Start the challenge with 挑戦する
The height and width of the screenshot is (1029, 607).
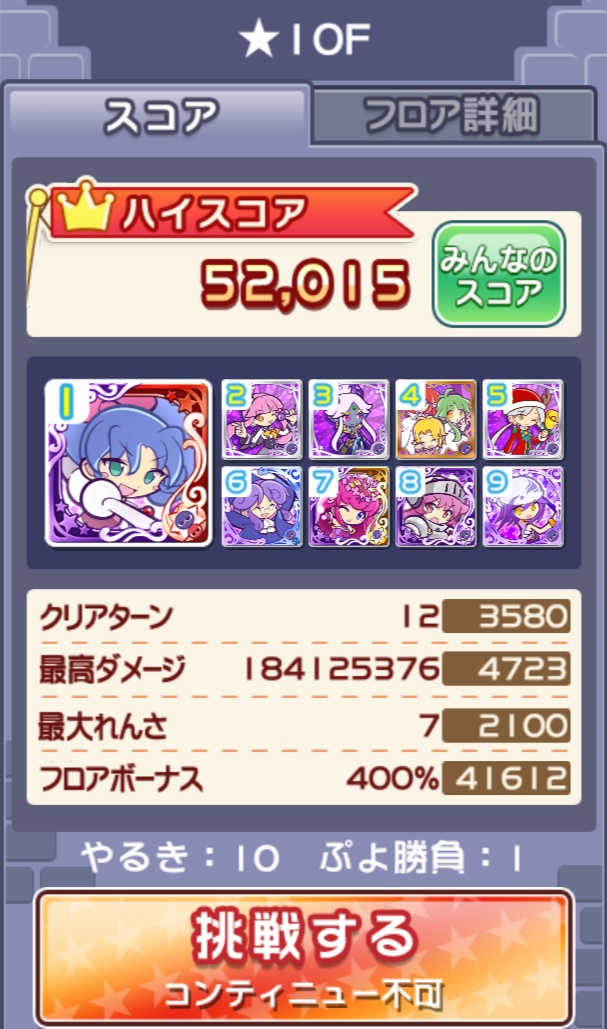pyautogui.click(x=304, y=954)
